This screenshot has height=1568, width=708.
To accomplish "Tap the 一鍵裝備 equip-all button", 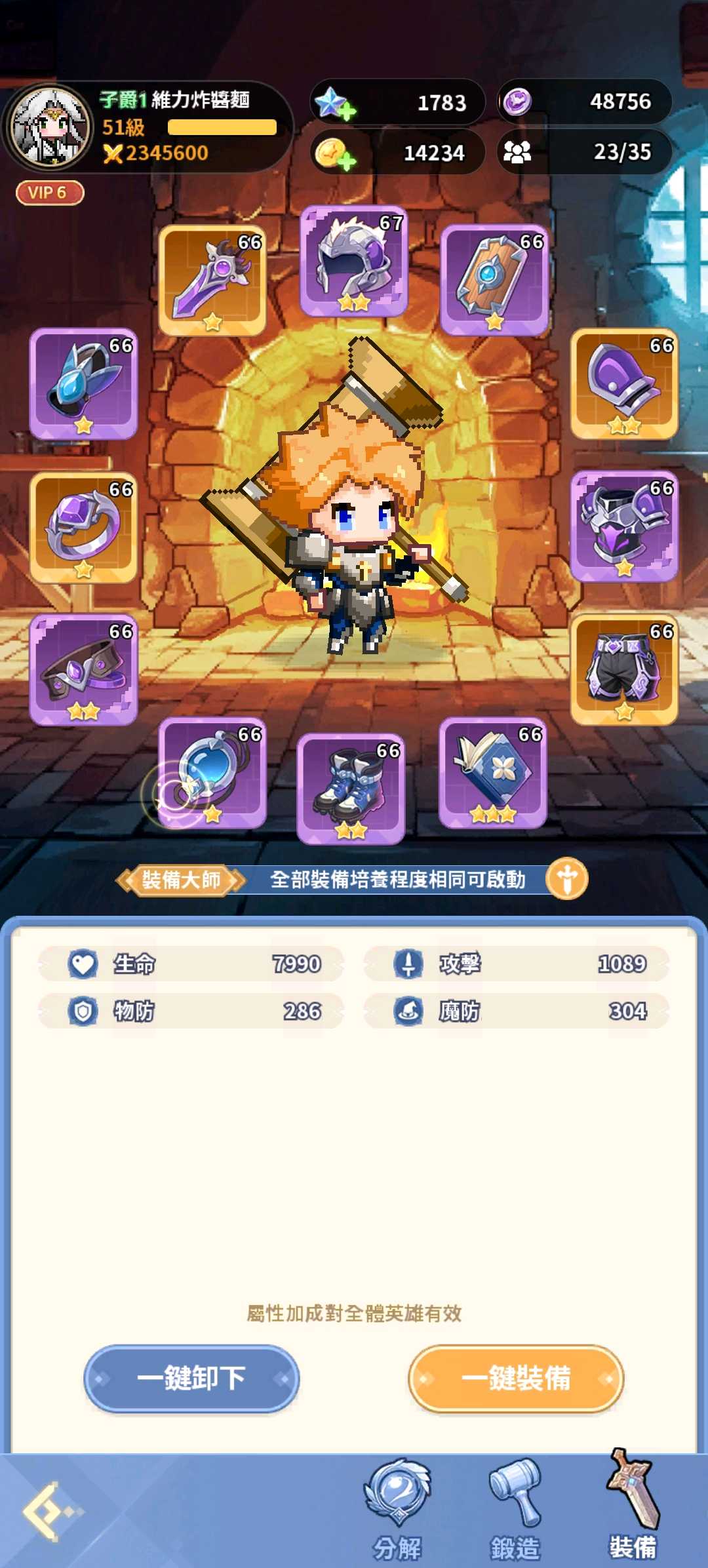I will coord(516,1378).
